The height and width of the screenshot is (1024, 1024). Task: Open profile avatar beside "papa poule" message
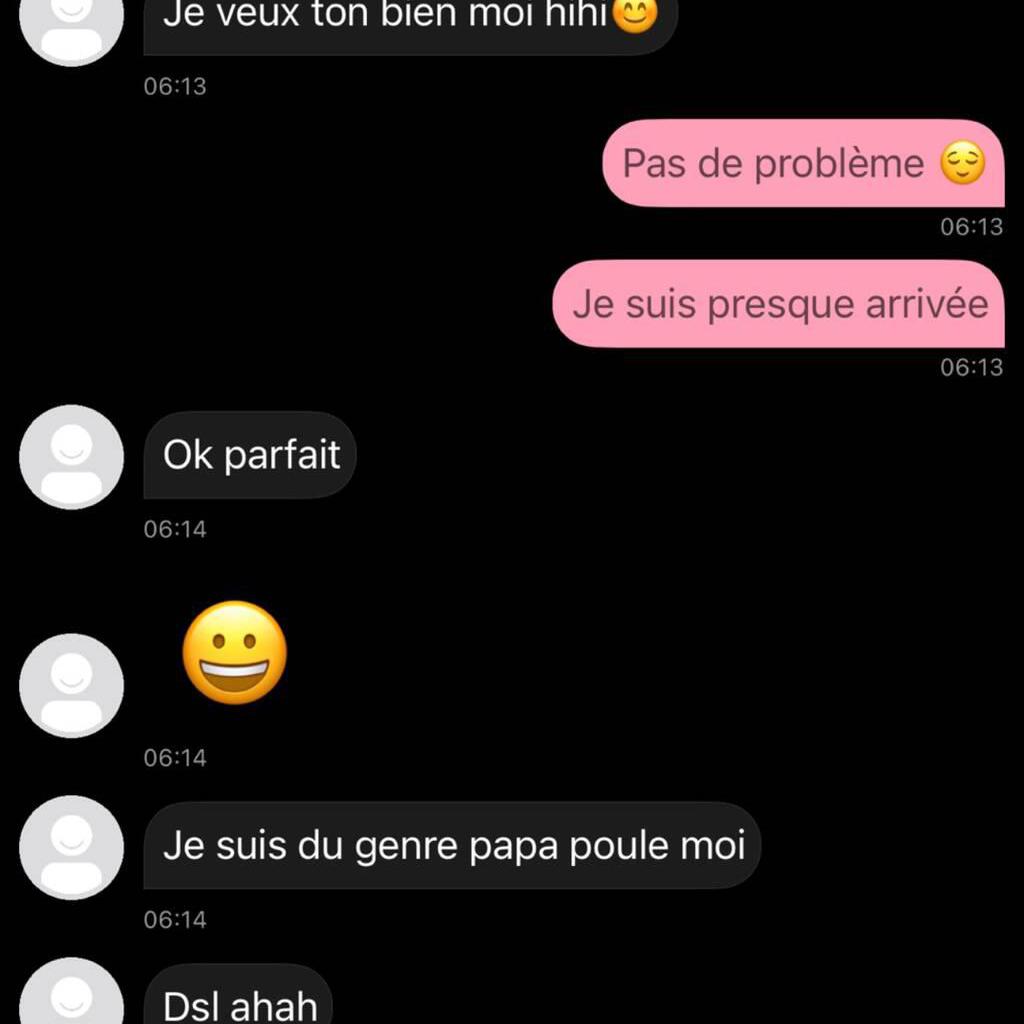click(x=71, y=847)
